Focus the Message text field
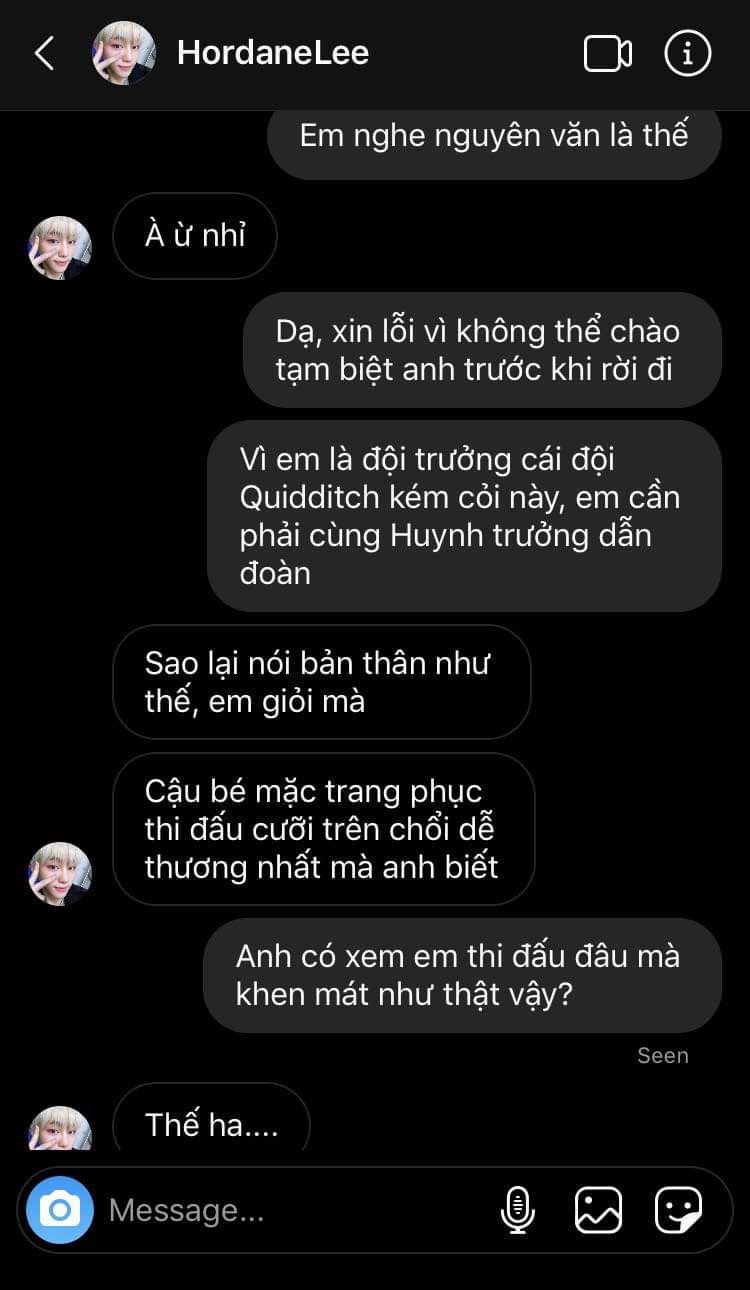 [290, 1210]
